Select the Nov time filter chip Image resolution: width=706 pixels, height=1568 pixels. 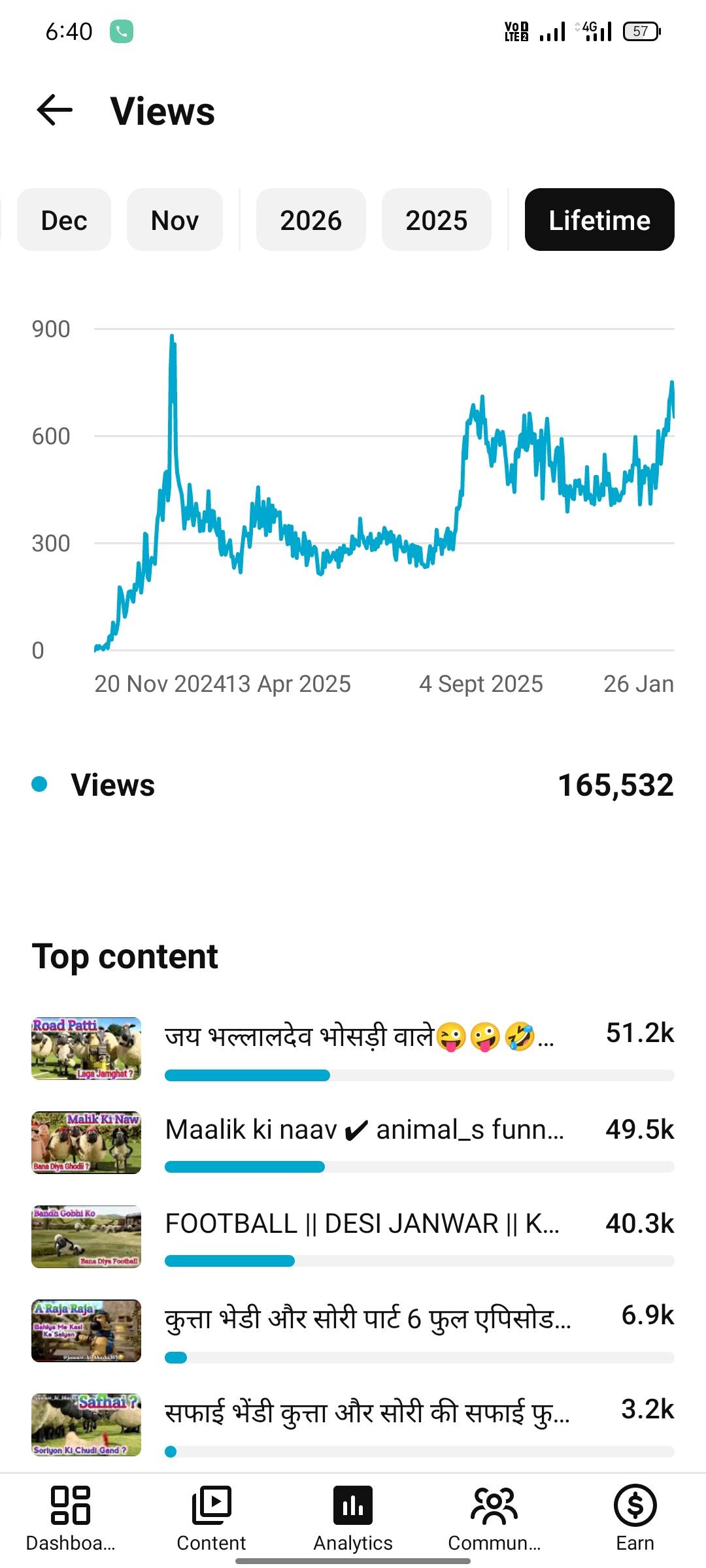[x=175, y=220]
